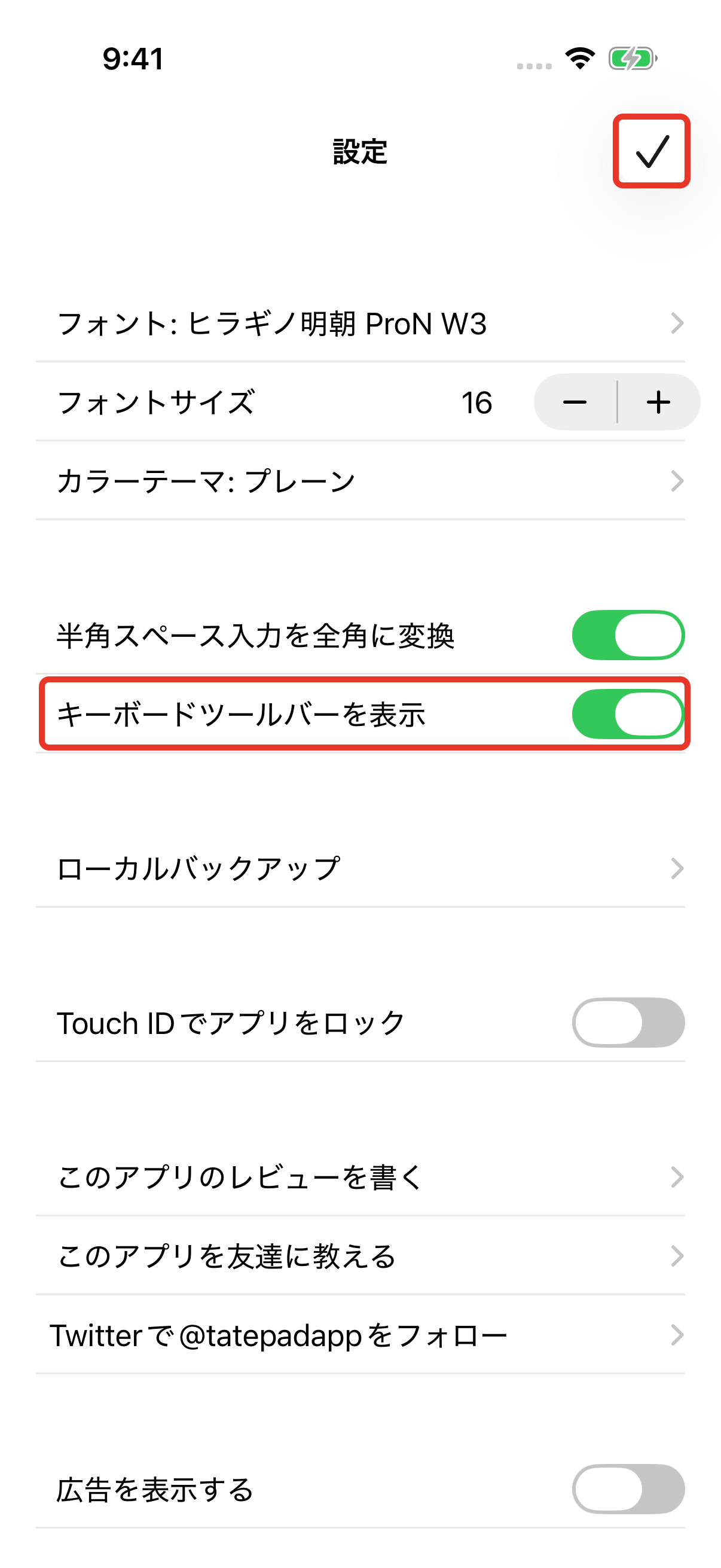The image size is (721, 1568).
Task: Turn off キーボードツールバーを表示 switch
Action: [628, 714]
